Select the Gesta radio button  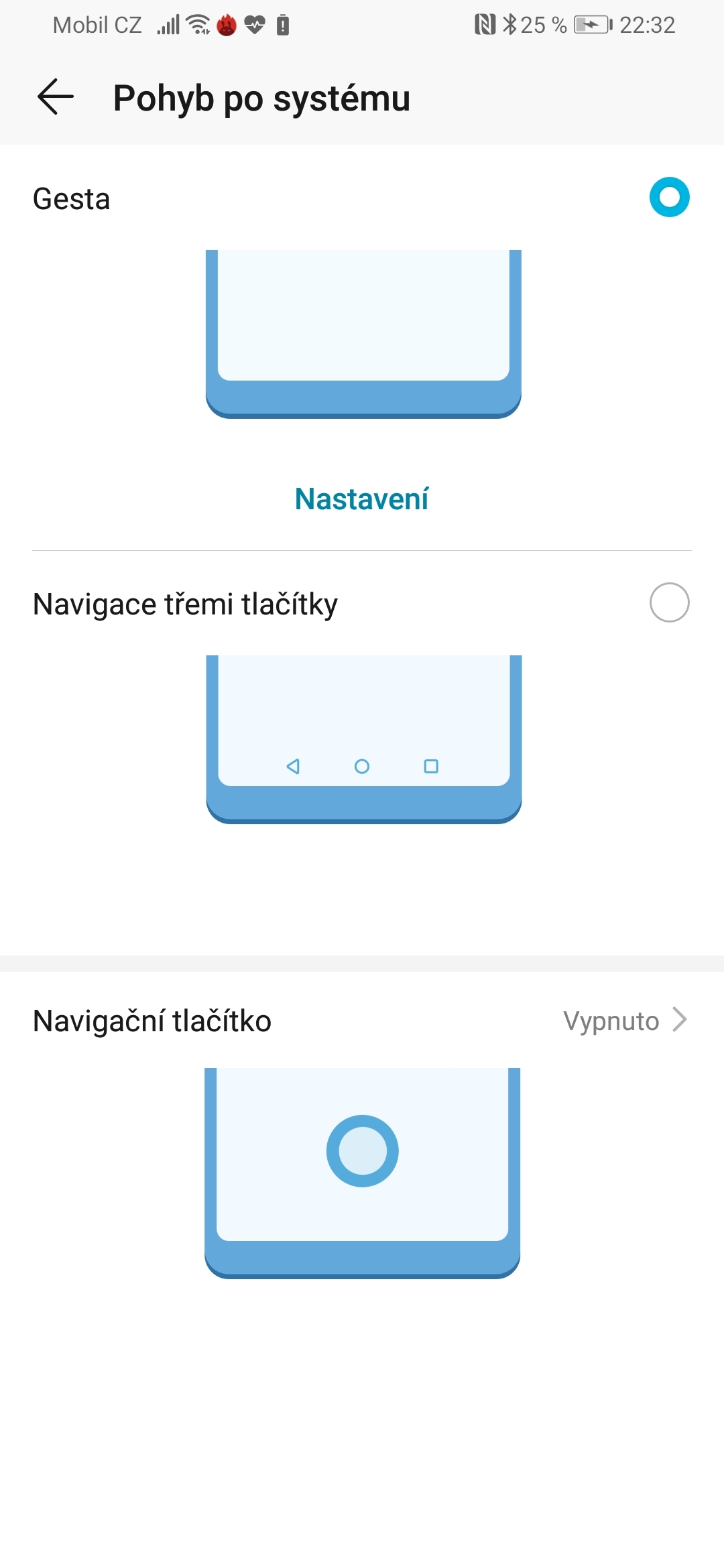click(x=669, y=198)
